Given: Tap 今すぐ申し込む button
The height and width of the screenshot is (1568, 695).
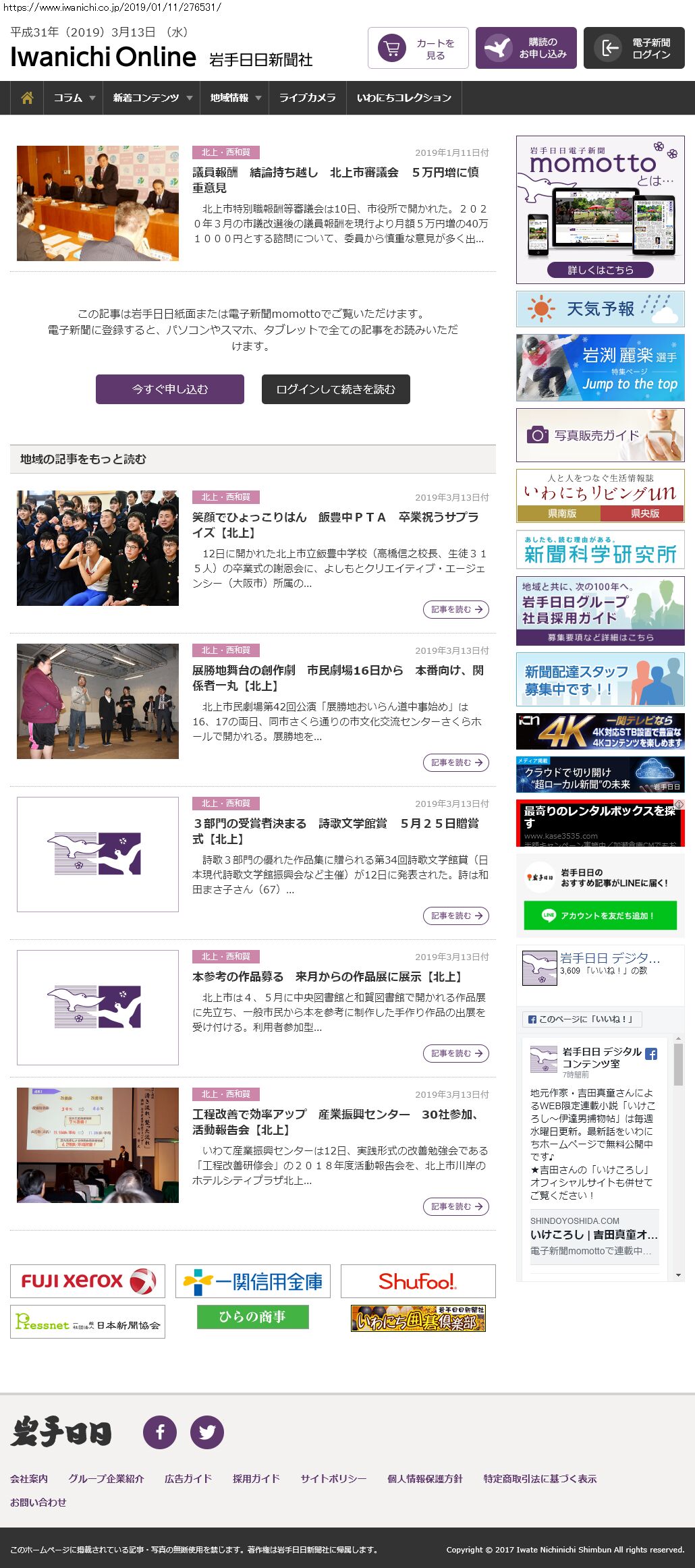Looking at the screenshot, I should click(x=169, y=389).
